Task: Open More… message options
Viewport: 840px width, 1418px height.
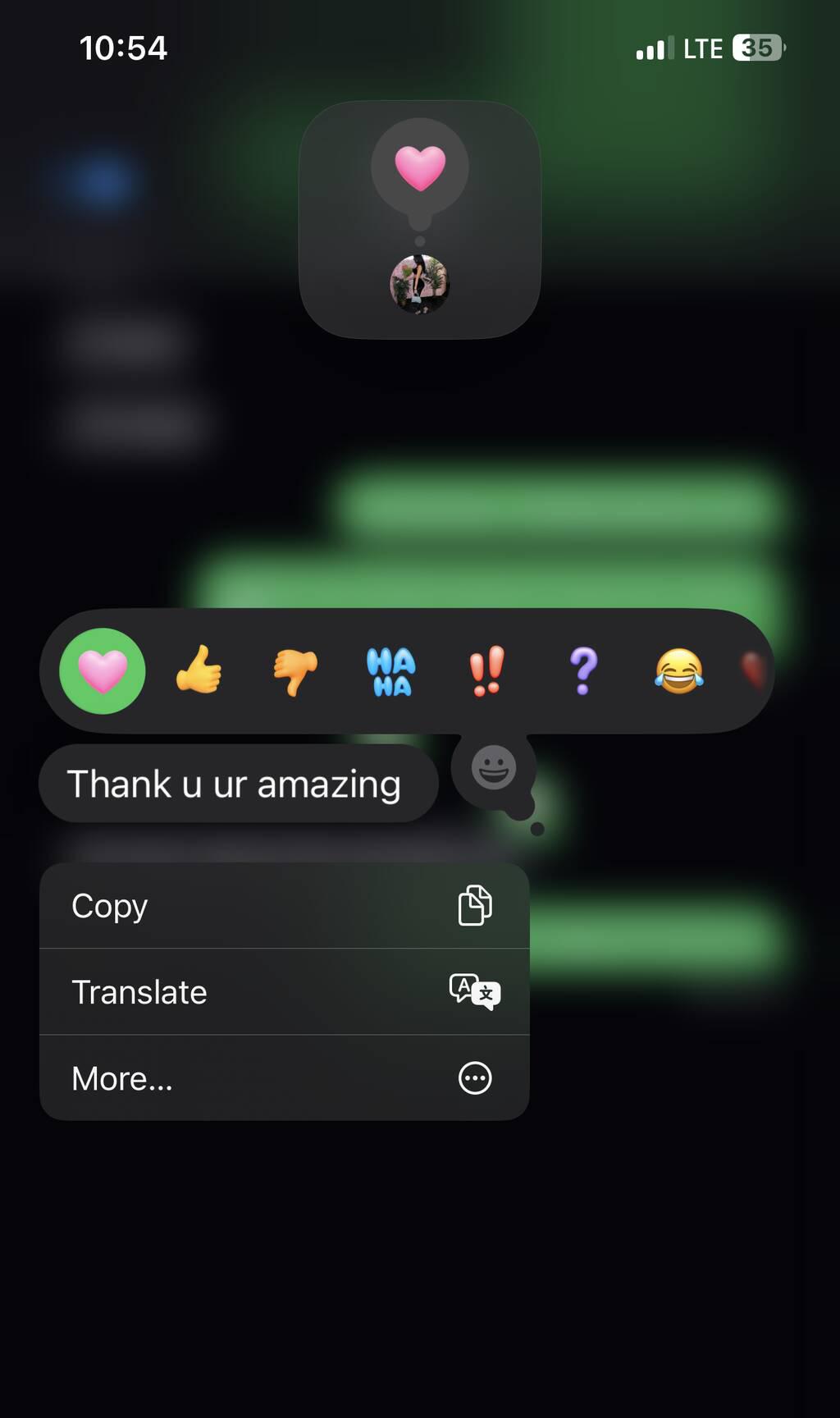Action: pyautogui.click(x=284, y=1078)
